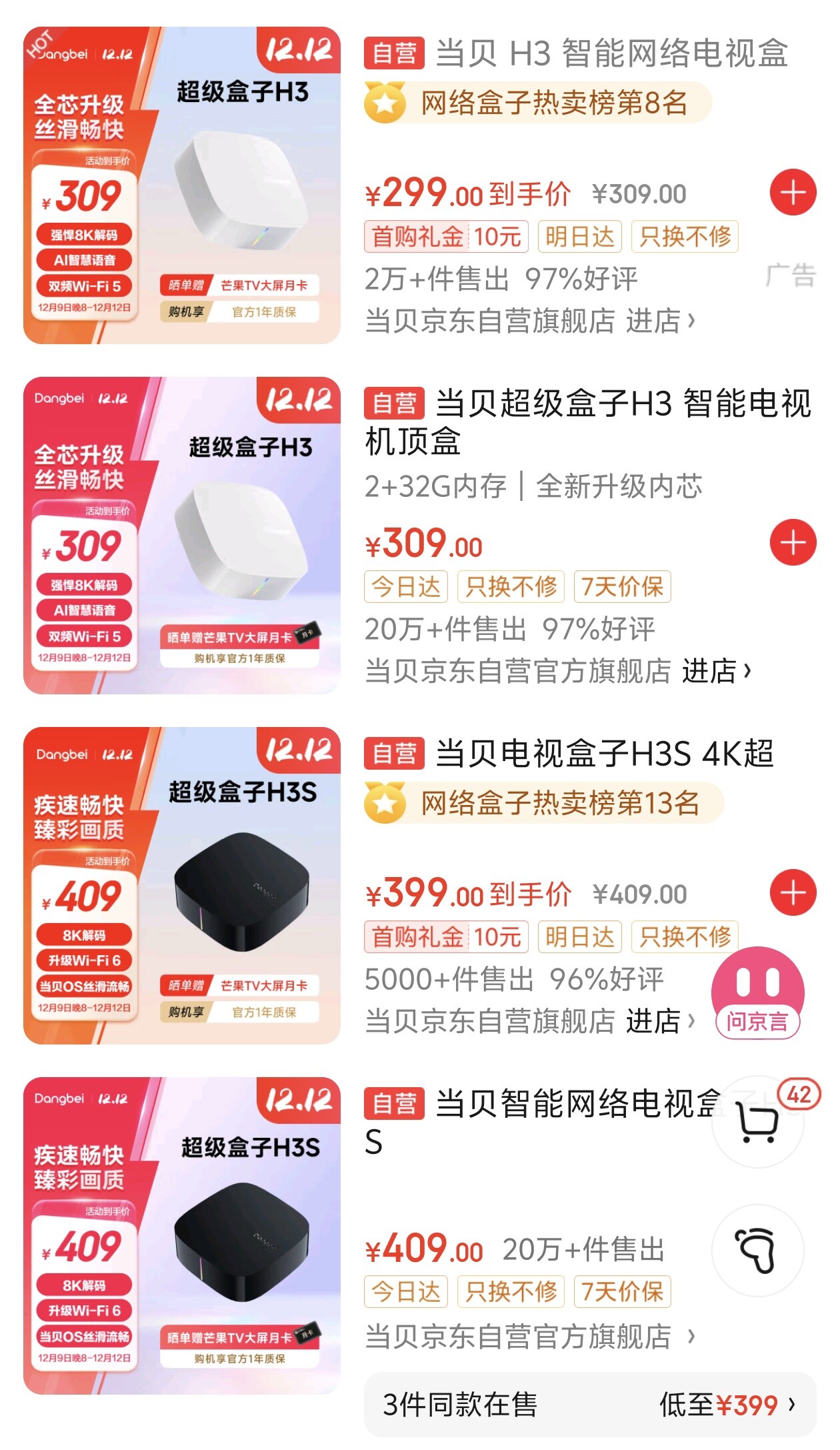Open the 网络盒子热卖榜第8名 ranking
The height and width of the screenshot is (1450, 840).
[x=538, y=103]
